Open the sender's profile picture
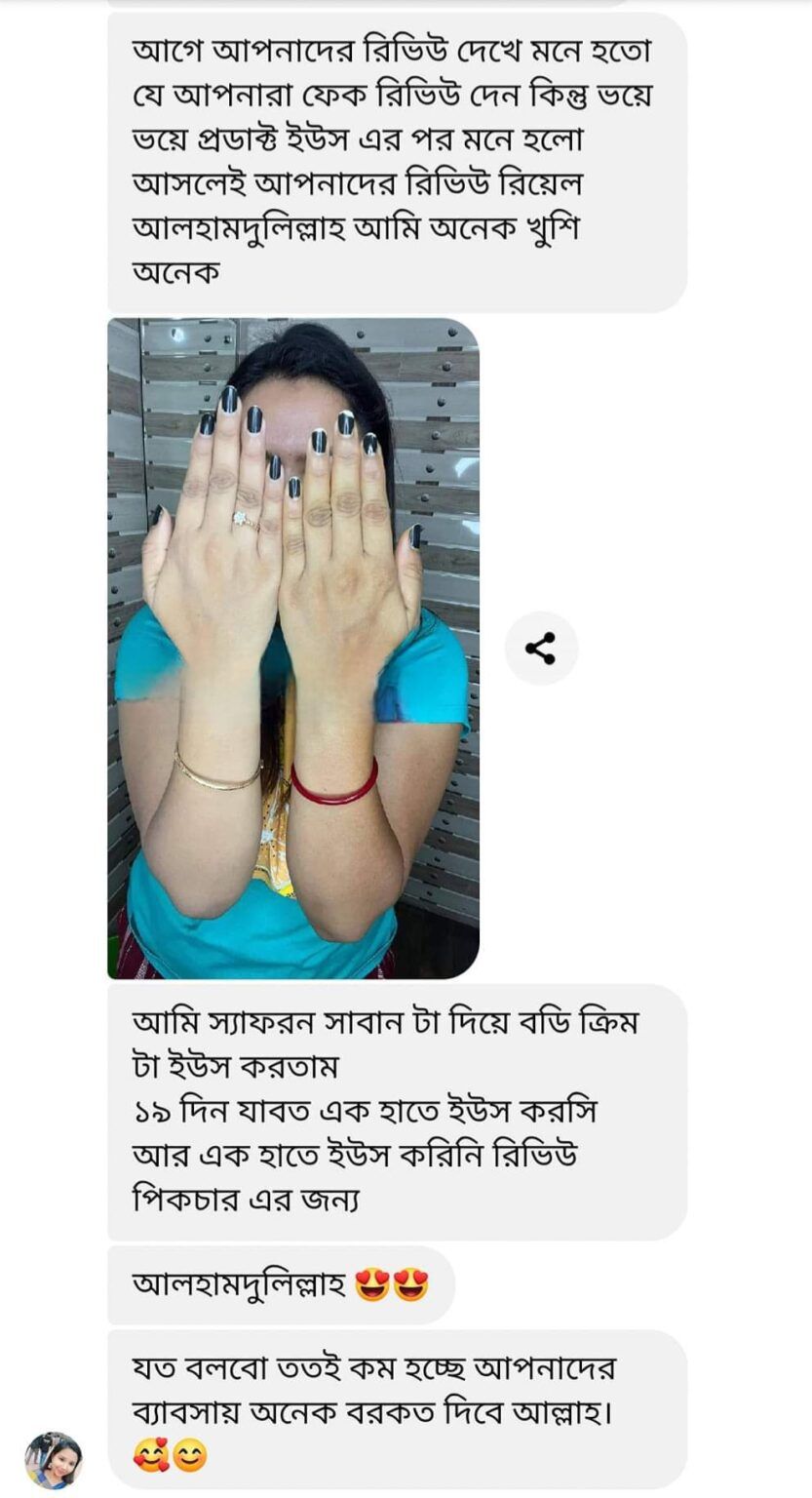The width and height of the screenshot is (812, 1498). coord(53,1460)
